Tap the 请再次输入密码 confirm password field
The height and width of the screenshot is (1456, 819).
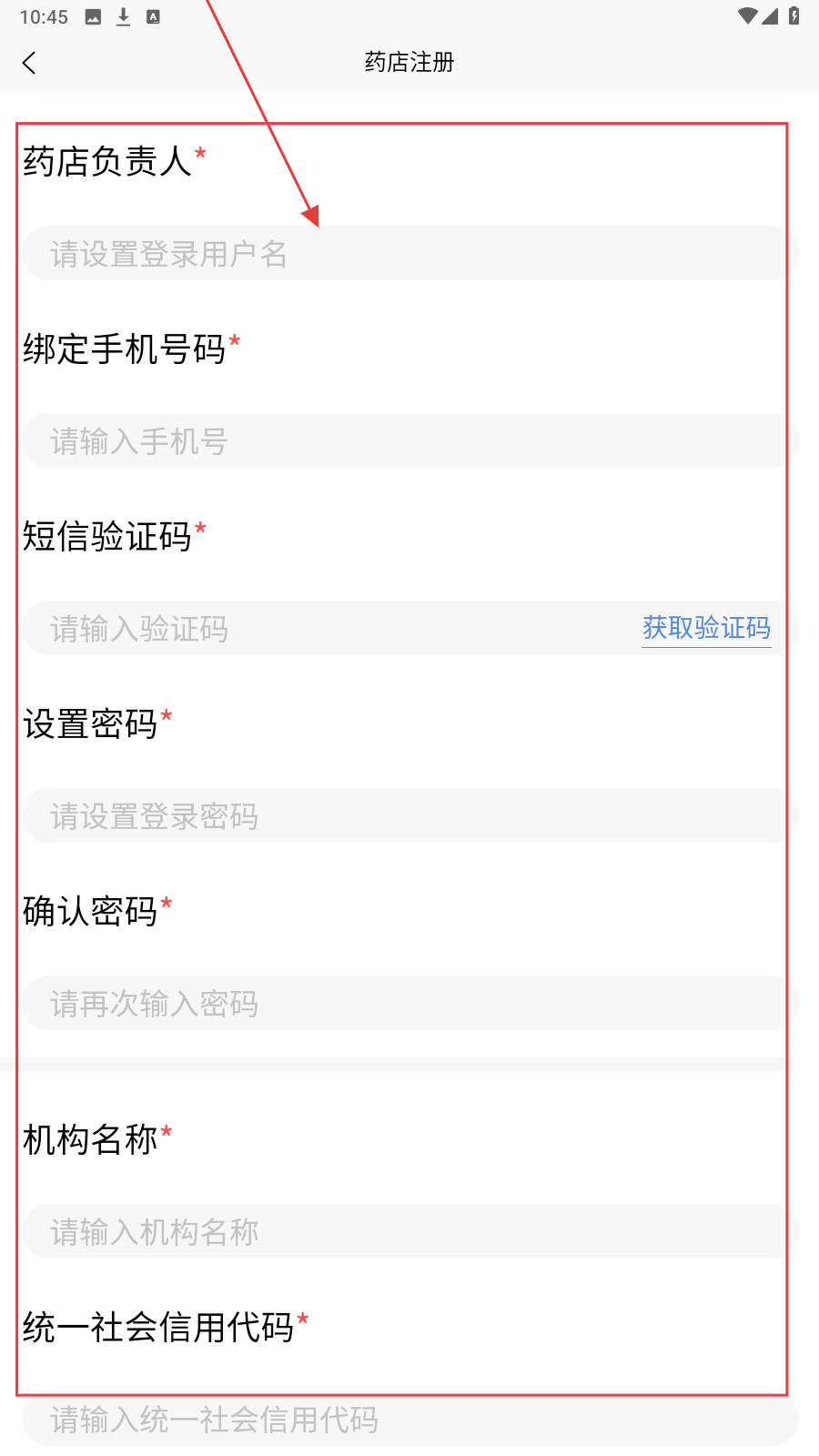click(409, 1004)
